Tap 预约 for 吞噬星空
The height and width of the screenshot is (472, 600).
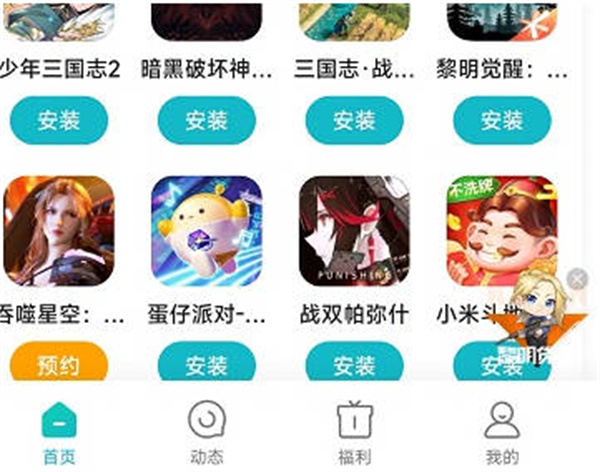click(x=59, y=364)
